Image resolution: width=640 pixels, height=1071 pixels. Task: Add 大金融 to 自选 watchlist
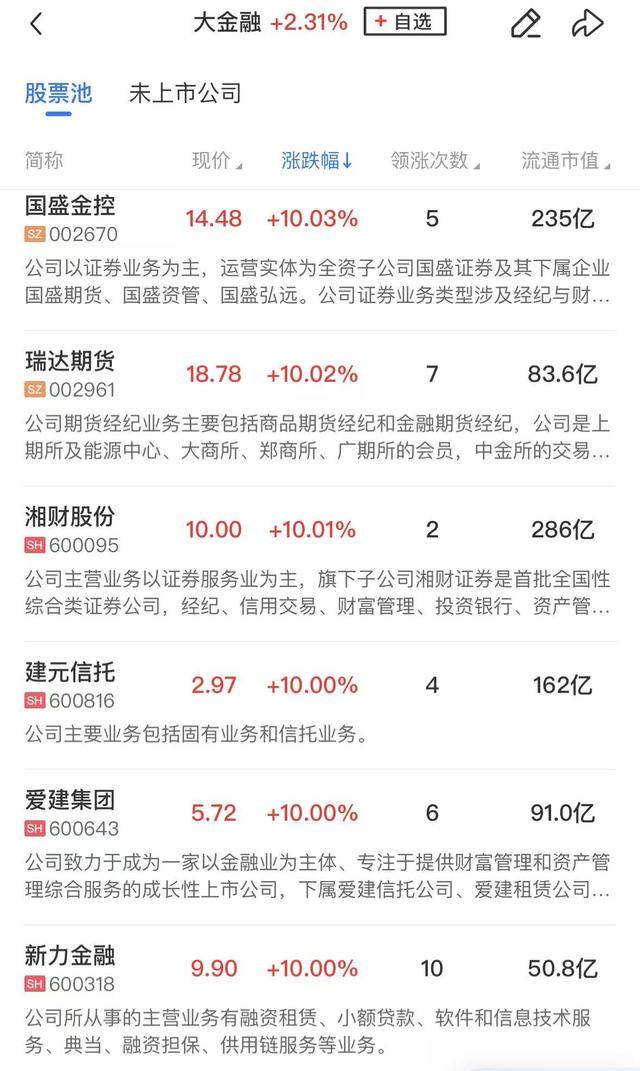(404, 22)
